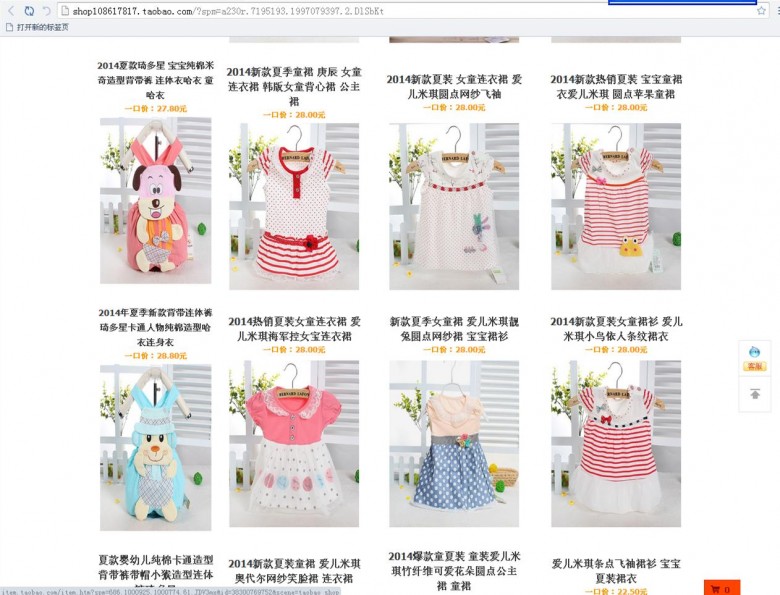Open the 圆点苹果童裙 striped dress image
Image resolution: width=780 pixels, height=595 pixels.
click(615, 205)
